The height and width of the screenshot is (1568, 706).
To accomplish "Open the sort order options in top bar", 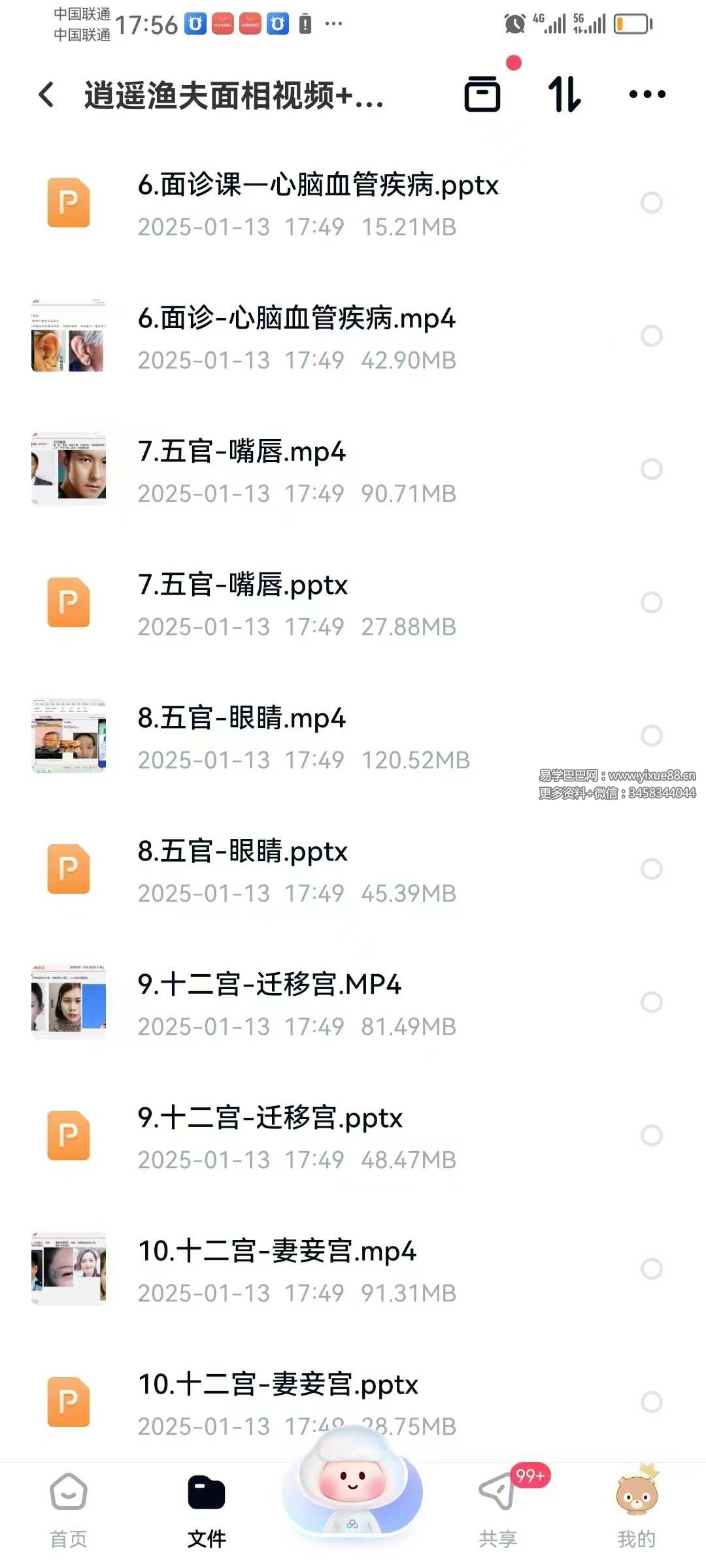I will coord(564,95).
